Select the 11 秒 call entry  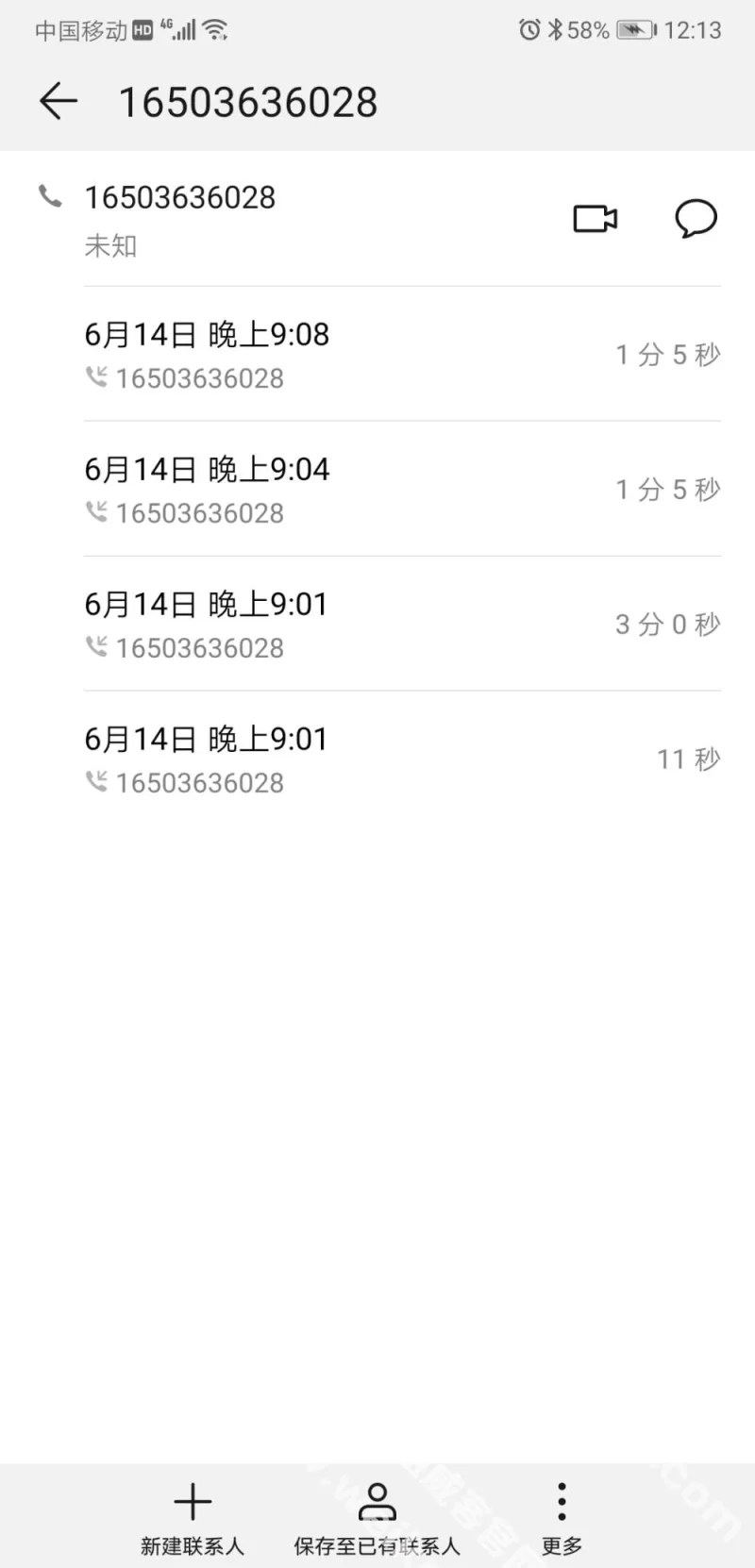[401, 759]
